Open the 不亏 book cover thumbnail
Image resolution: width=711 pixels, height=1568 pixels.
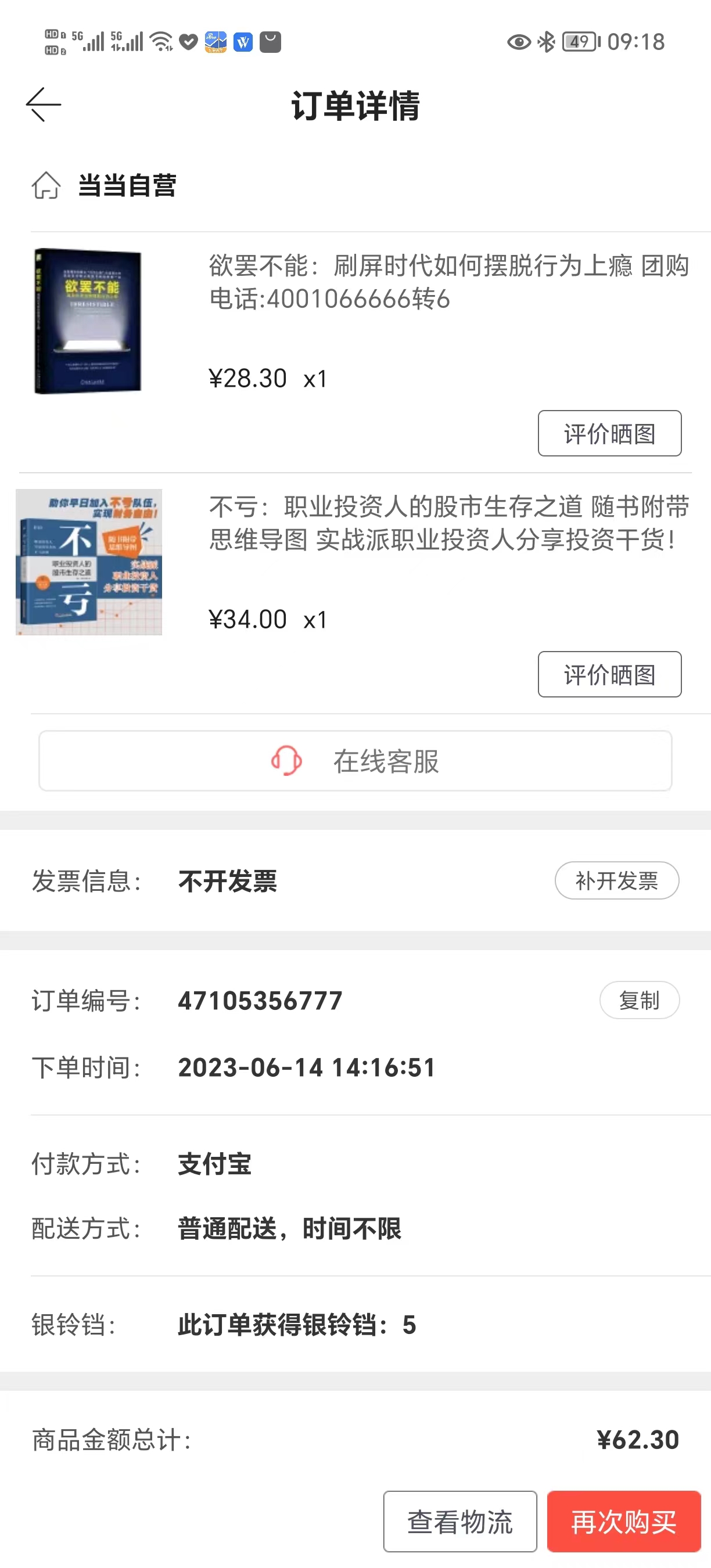(x=89, y=562)
